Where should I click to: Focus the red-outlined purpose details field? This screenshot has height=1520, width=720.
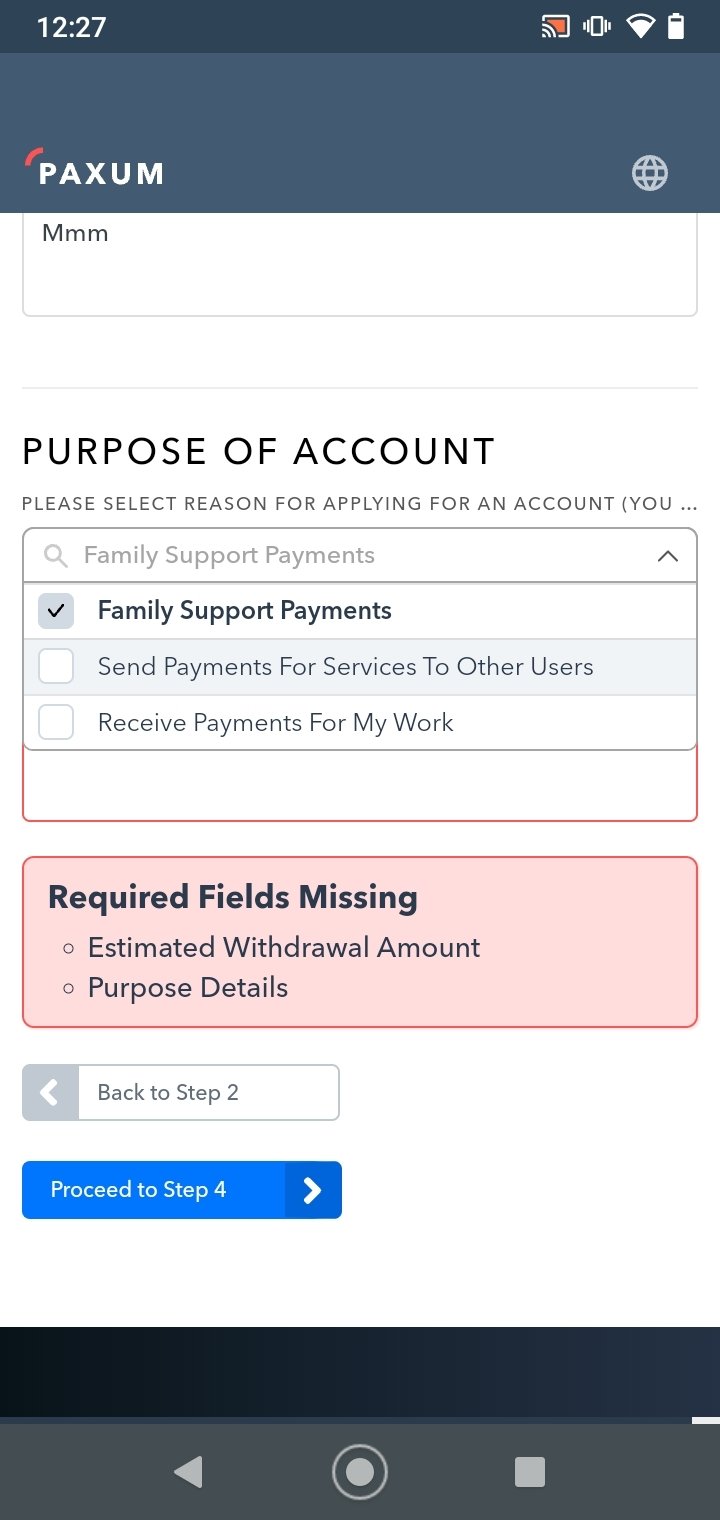click(x=360, y=786)
